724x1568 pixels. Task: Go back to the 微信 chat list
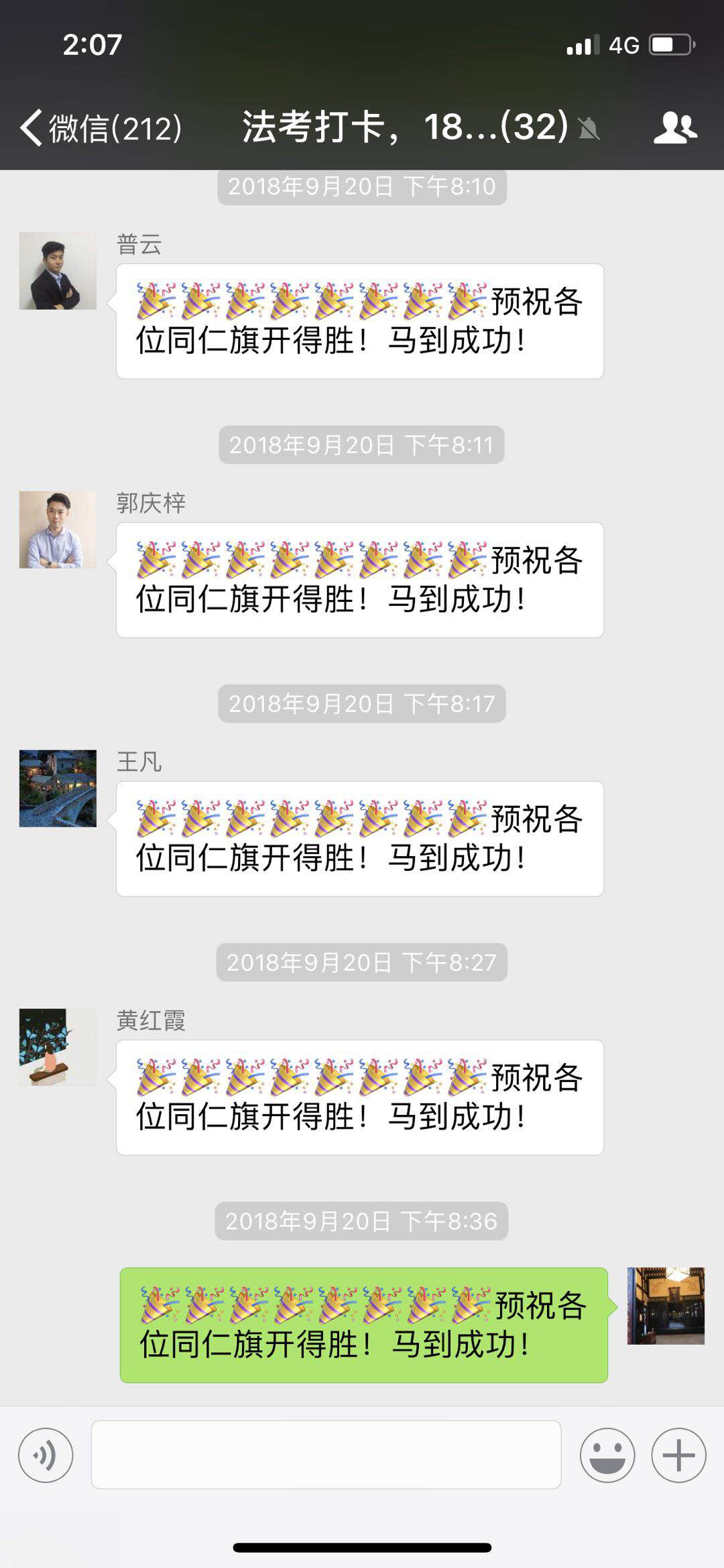click(x=101, y=127)
